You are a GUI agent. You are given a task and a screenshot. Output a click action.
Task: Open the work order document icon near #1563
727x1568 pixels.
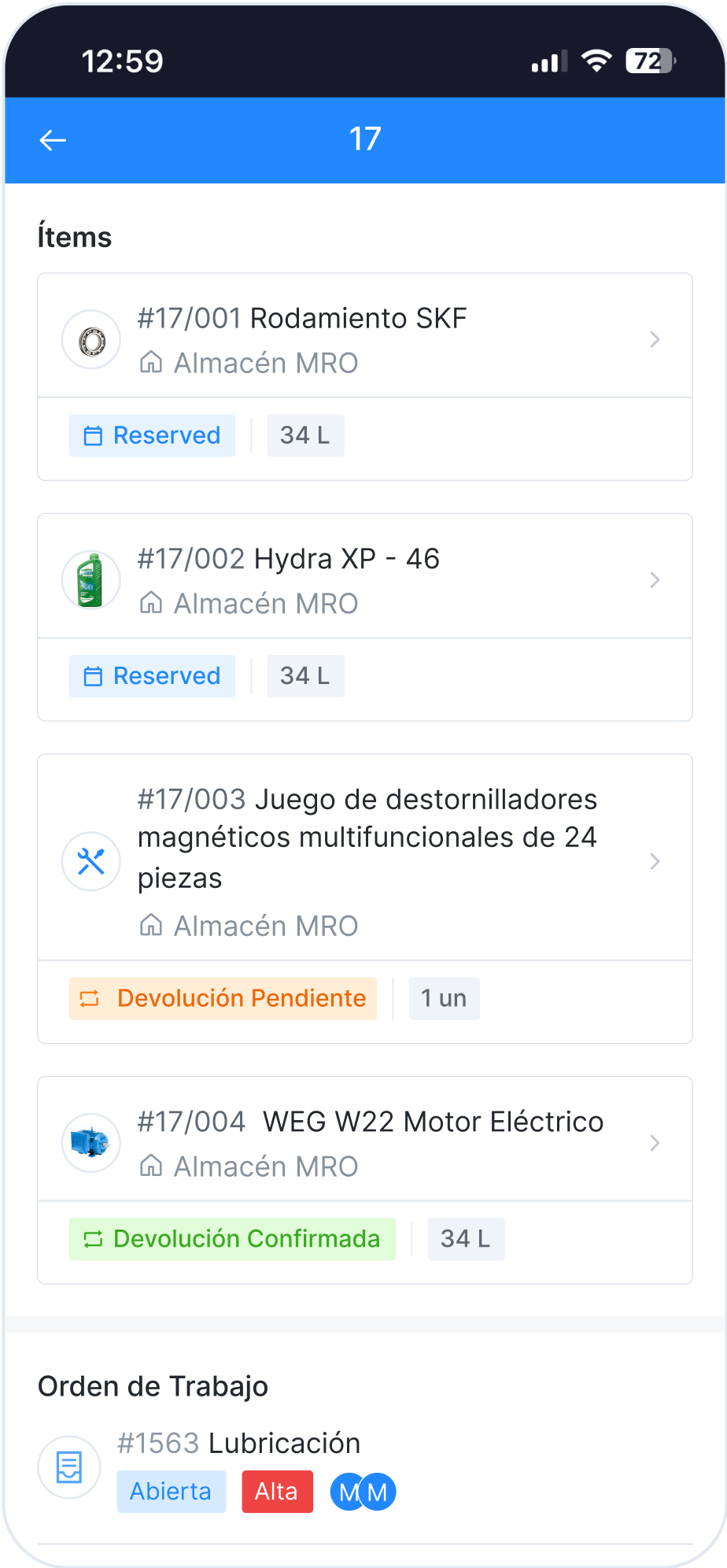pyautogui.click(x=68, y=1466)
